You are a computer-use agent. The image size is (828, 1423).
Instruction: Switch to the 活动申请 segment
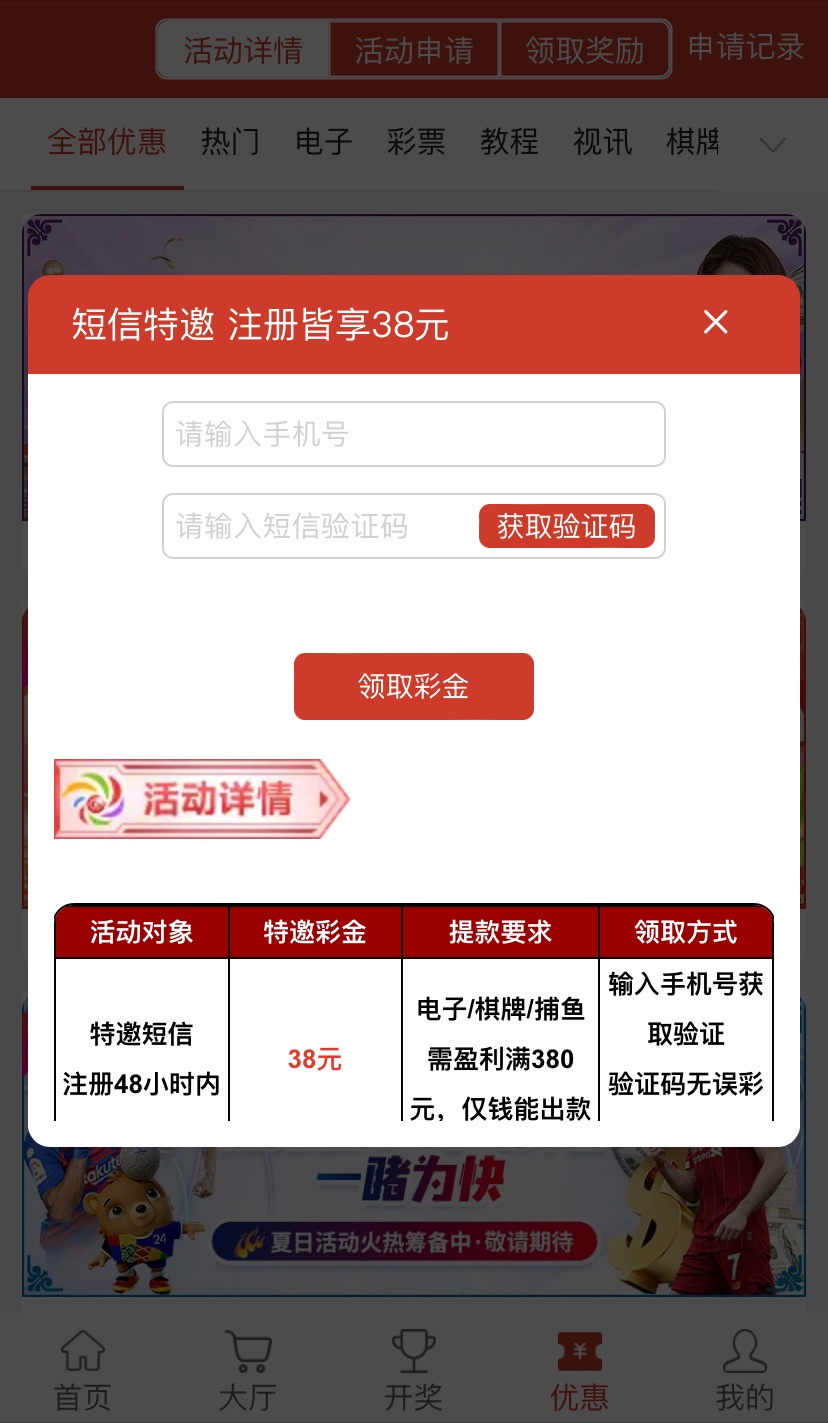click(414, 49)
